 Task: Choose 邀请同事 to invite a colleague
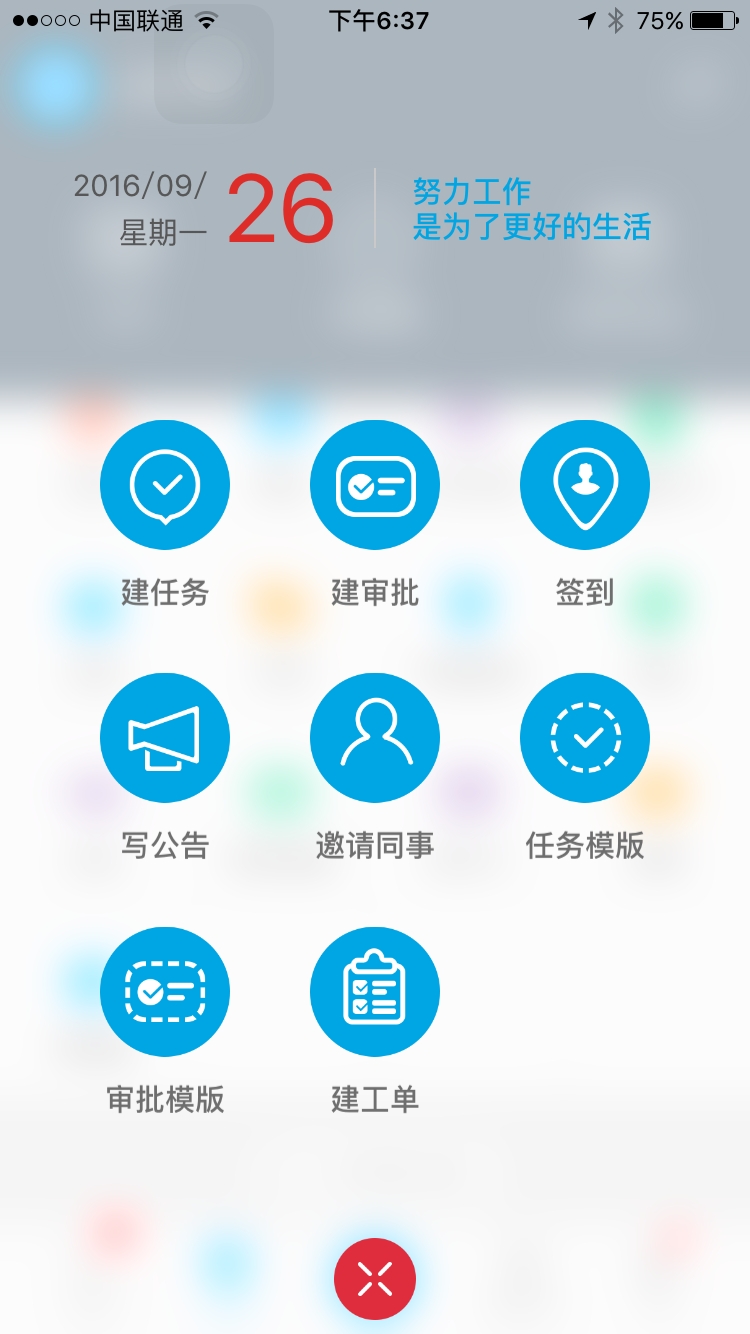tap(375, 739)
